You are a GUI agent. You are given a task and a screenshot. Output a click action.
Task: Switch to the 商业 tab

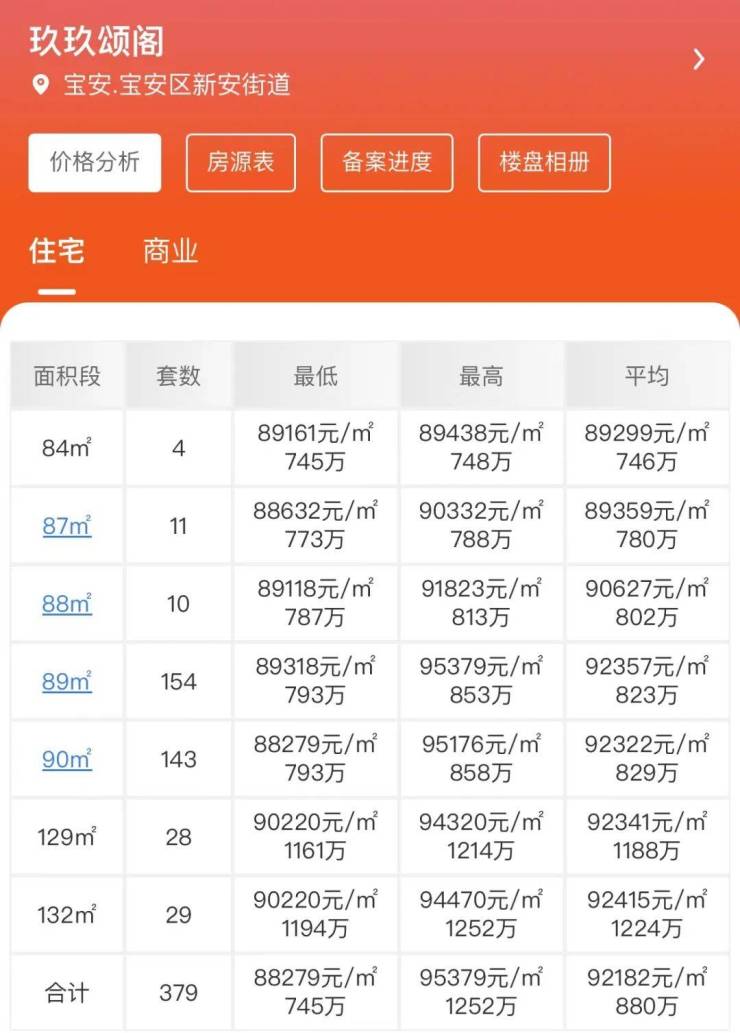pos(171,251)
